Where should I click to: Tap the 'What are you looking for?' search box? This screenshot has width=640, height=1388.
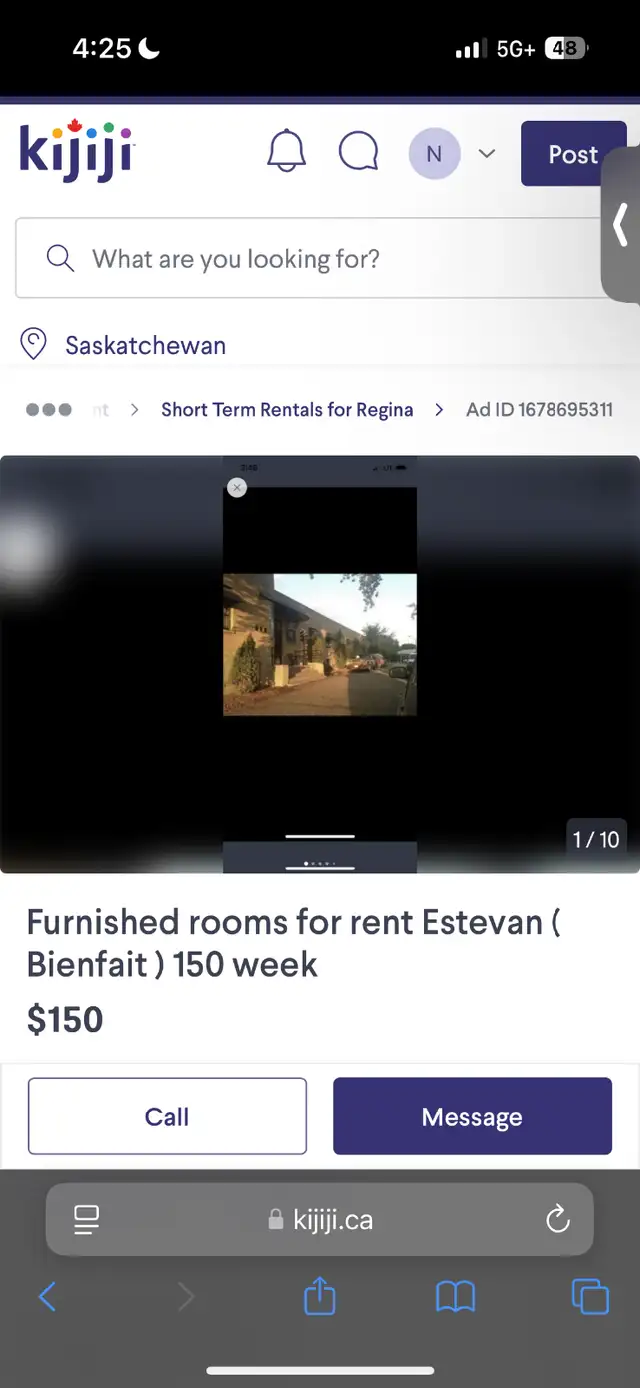[320, 258]
